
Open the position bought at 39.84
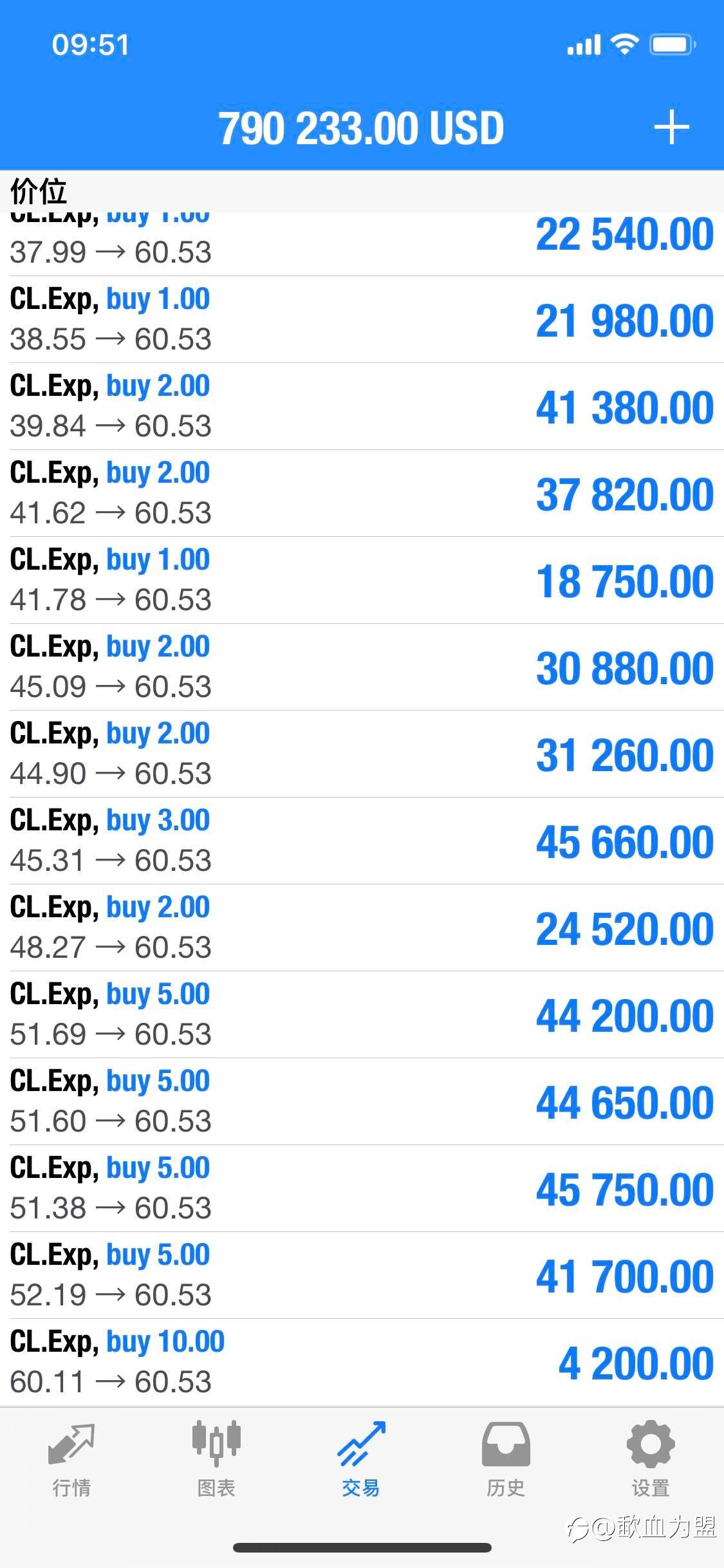362,407
